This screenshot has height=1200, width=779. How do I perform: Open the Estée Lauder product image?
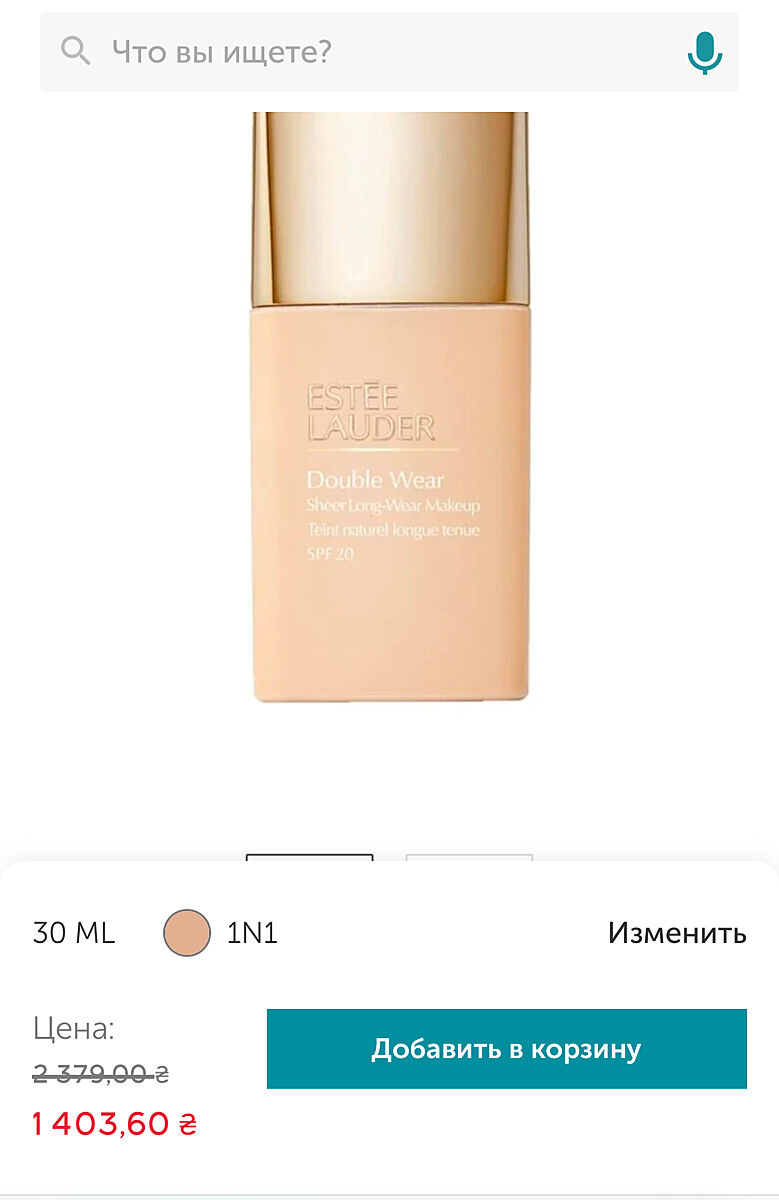pyautogui.click(x=390, y=420)
